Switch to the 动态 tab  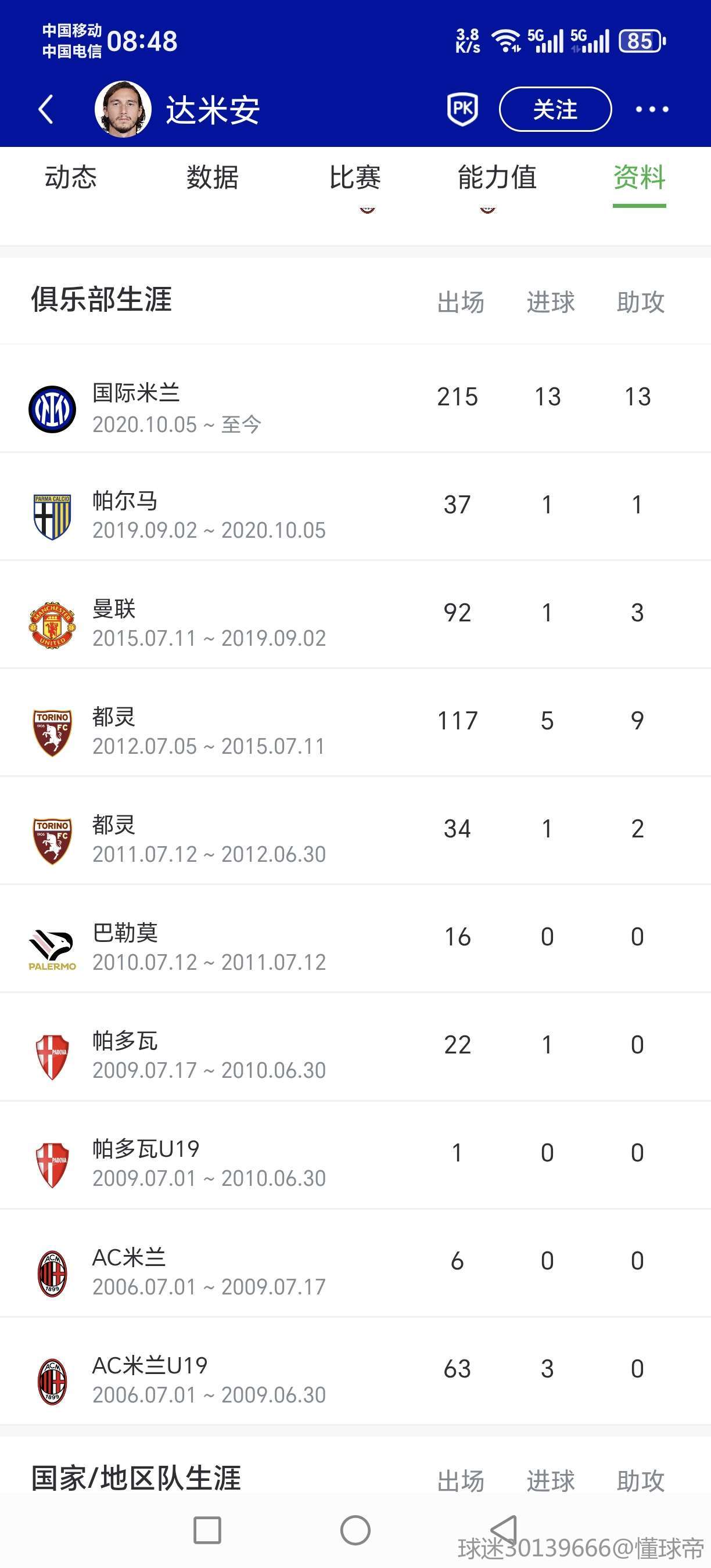point(71,178)
